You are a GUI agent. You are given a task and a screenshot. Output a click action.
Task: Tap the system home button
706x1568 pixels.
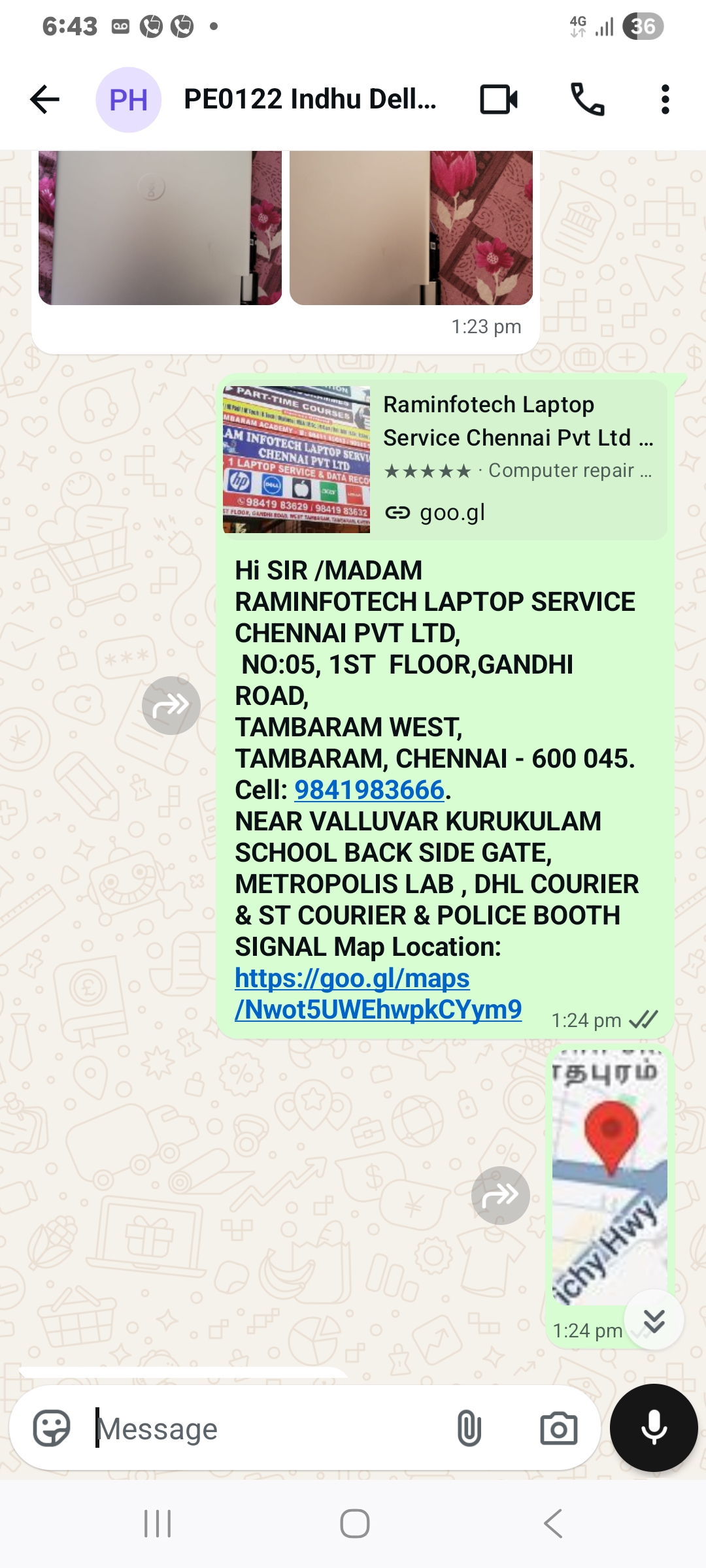(x=354, y=1524)
